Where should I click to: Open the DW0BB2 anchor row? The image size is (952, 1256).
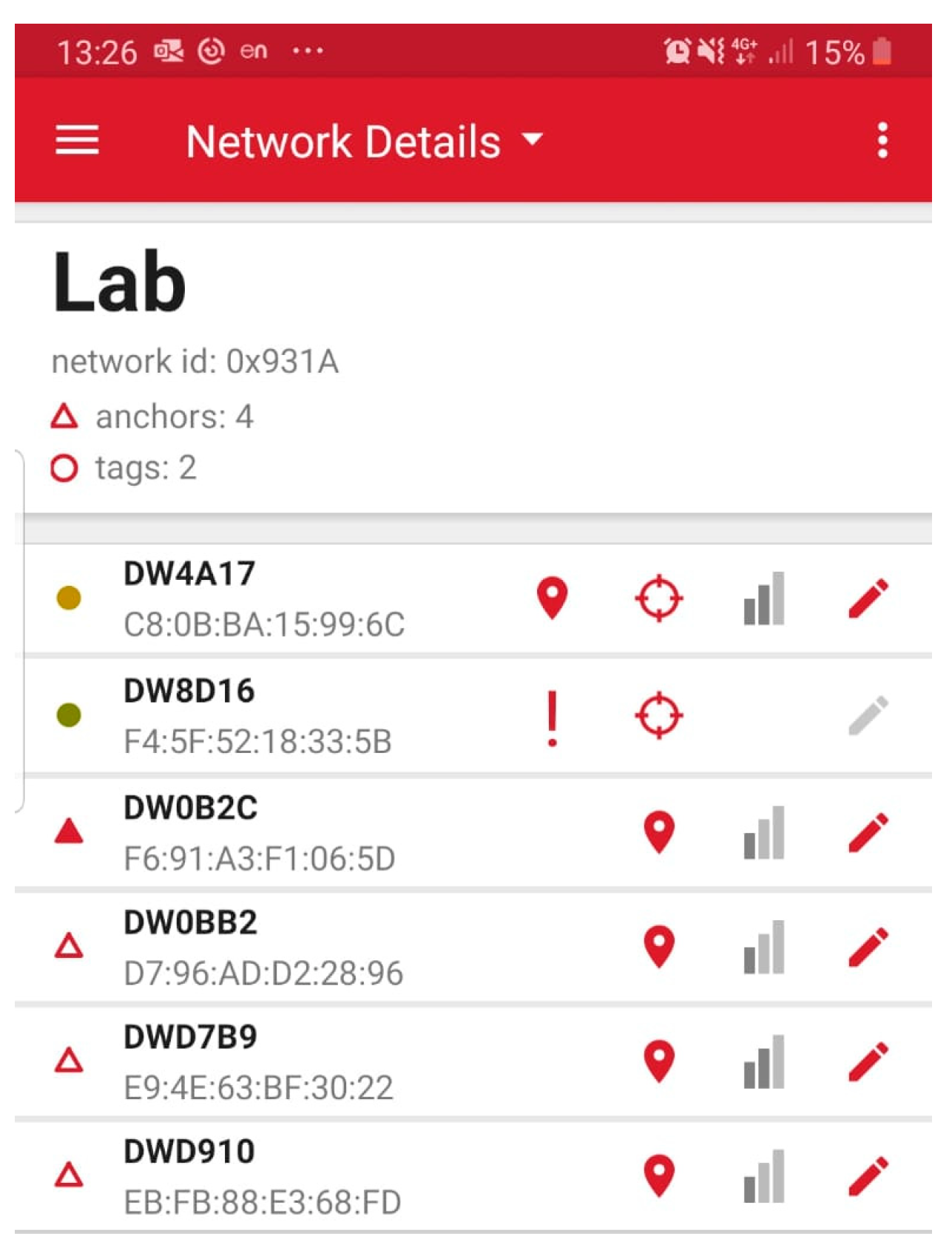pyautogui.click(x=263, y=948)
